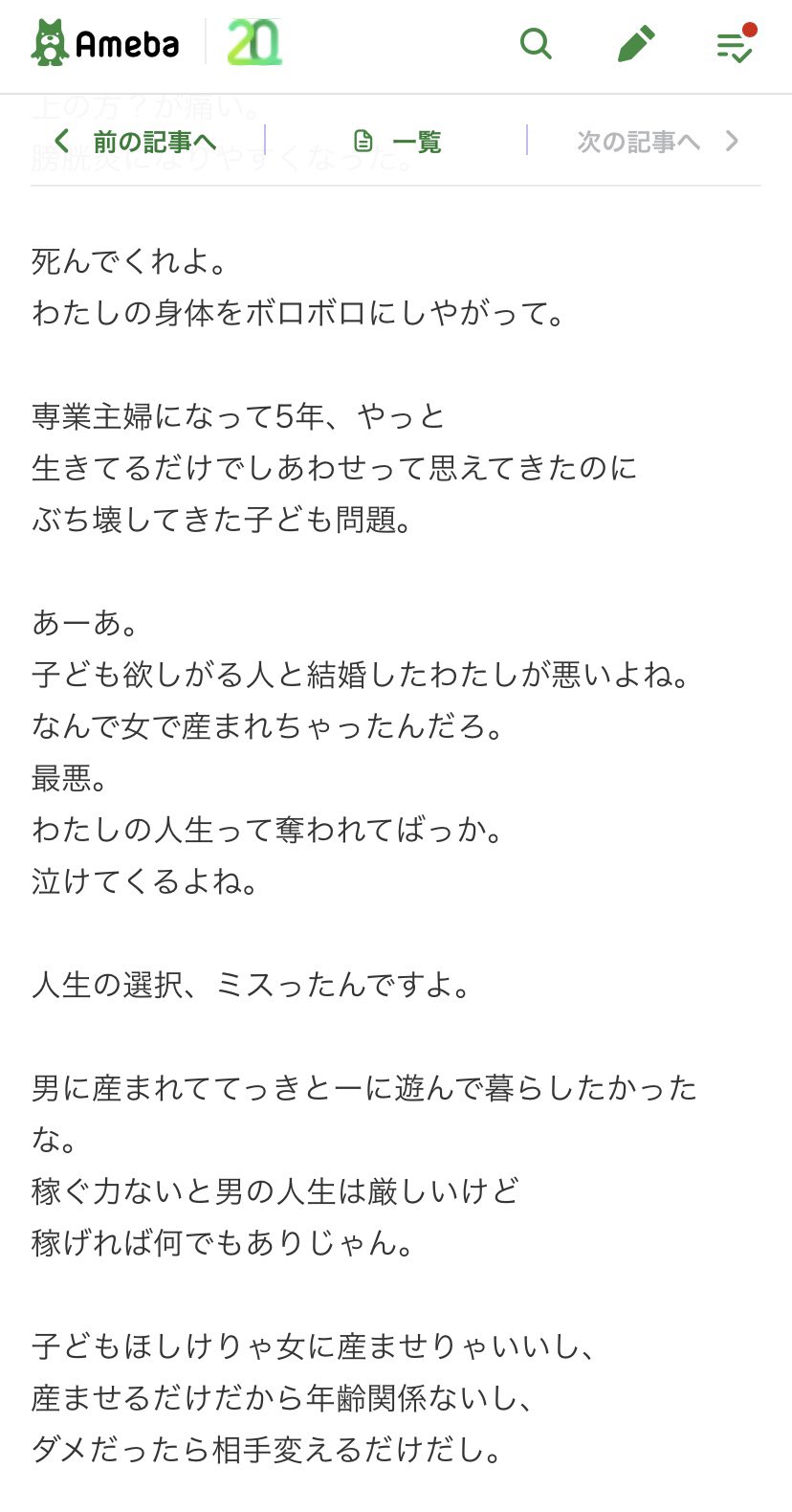Open the checklist notifications icon

tap(736, 43)
